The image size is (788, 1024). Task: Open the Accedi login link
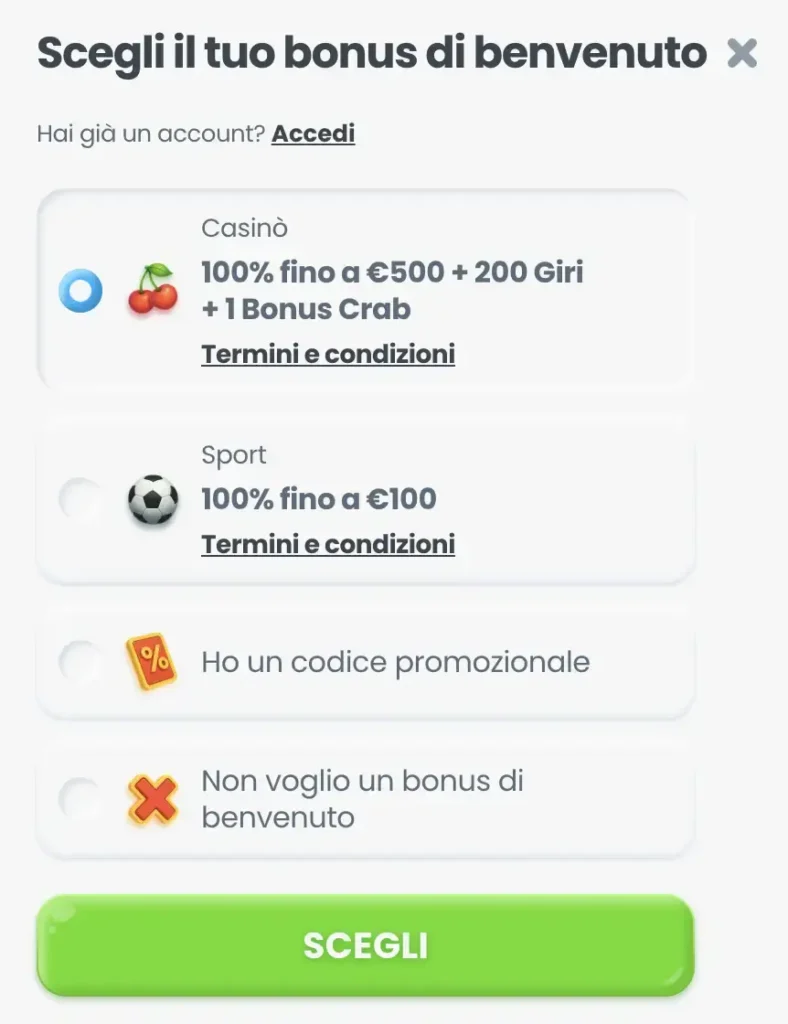(x=313, y=133)
